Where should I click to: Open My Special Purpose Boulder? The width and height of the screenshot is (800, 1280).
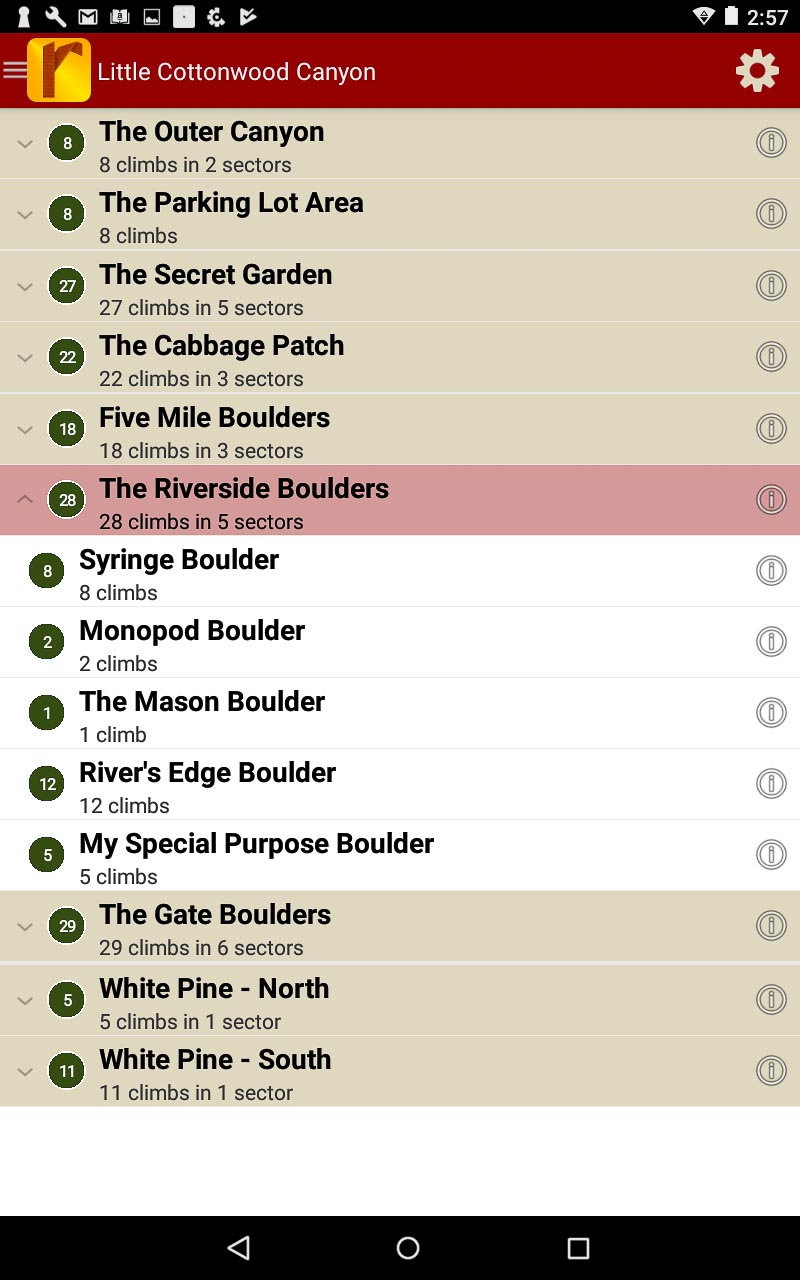pos(300,856)
